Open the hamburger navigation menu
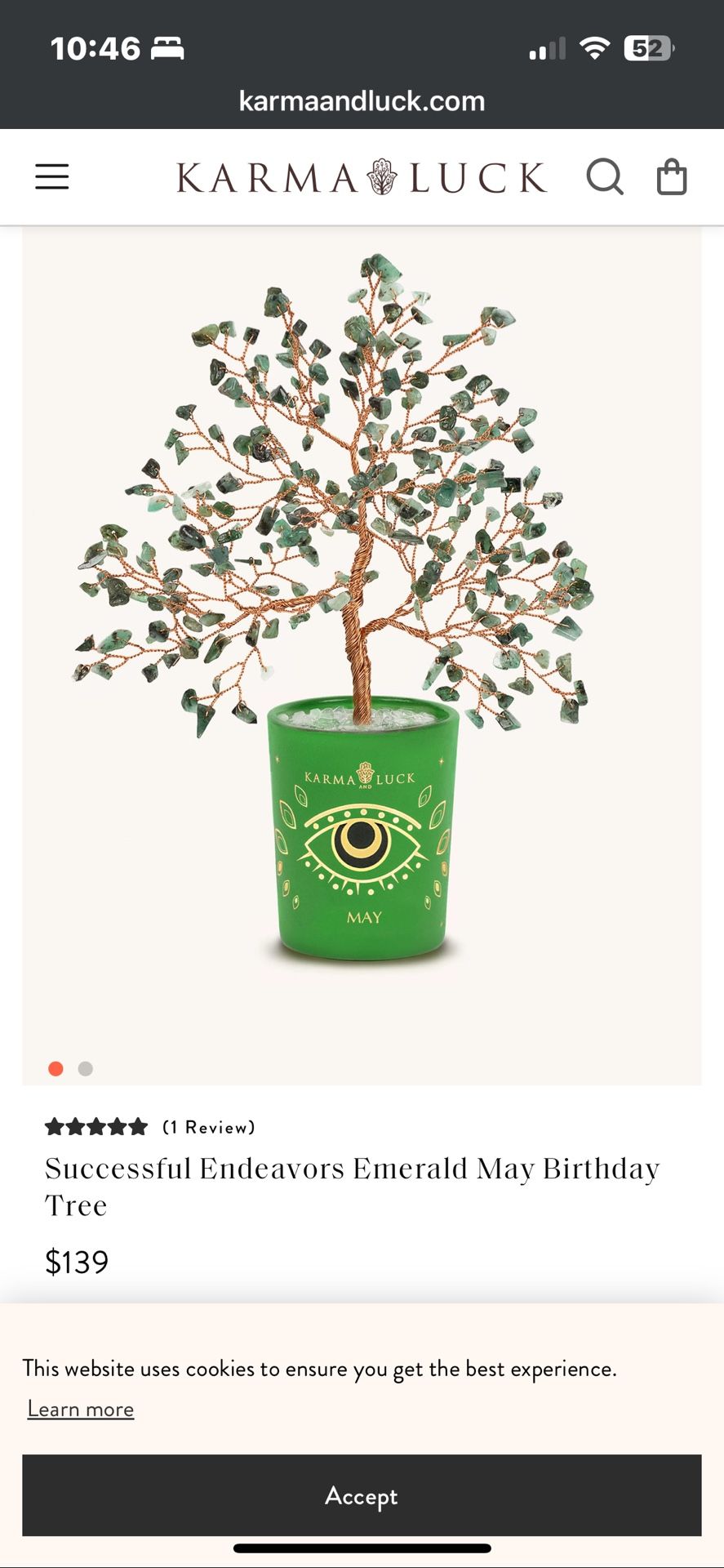The height and width of the screenshot is (1568, 724). pos(52,176)
